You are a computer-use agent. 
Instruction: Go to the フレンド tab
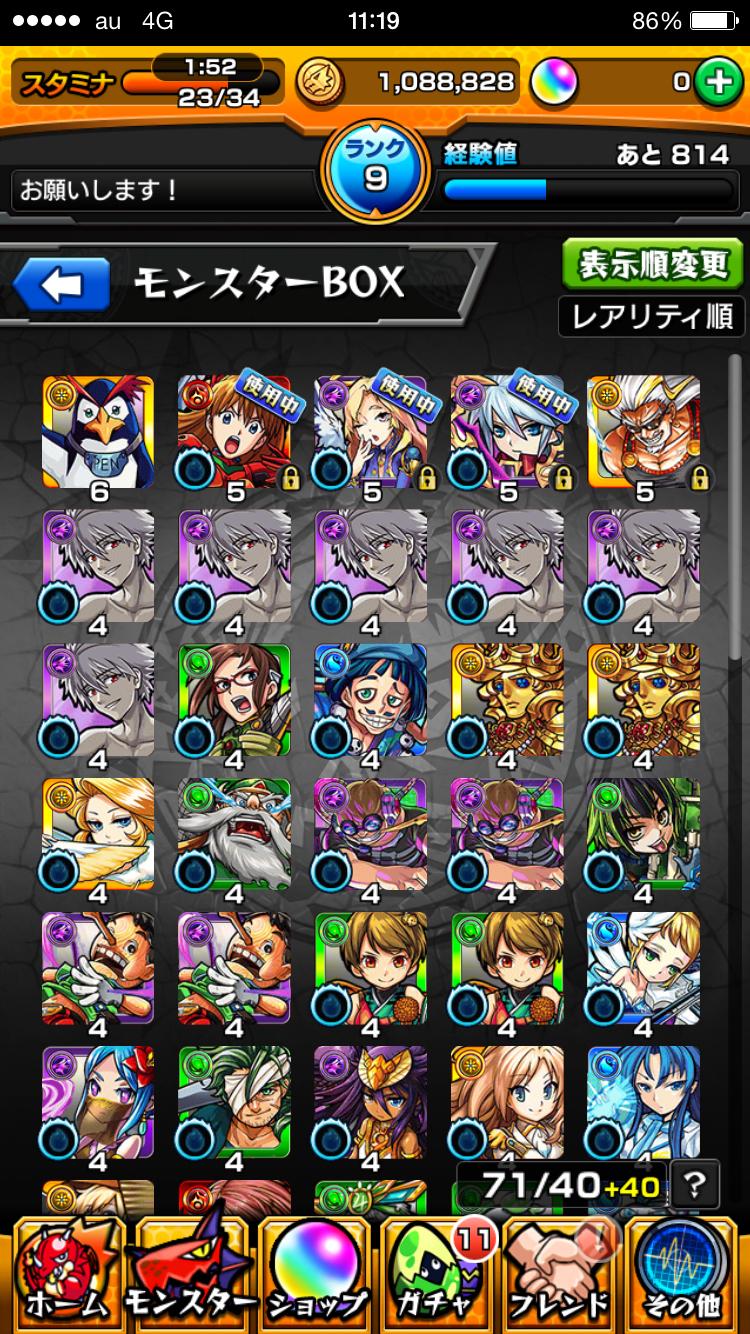[x=561, y=1273]
